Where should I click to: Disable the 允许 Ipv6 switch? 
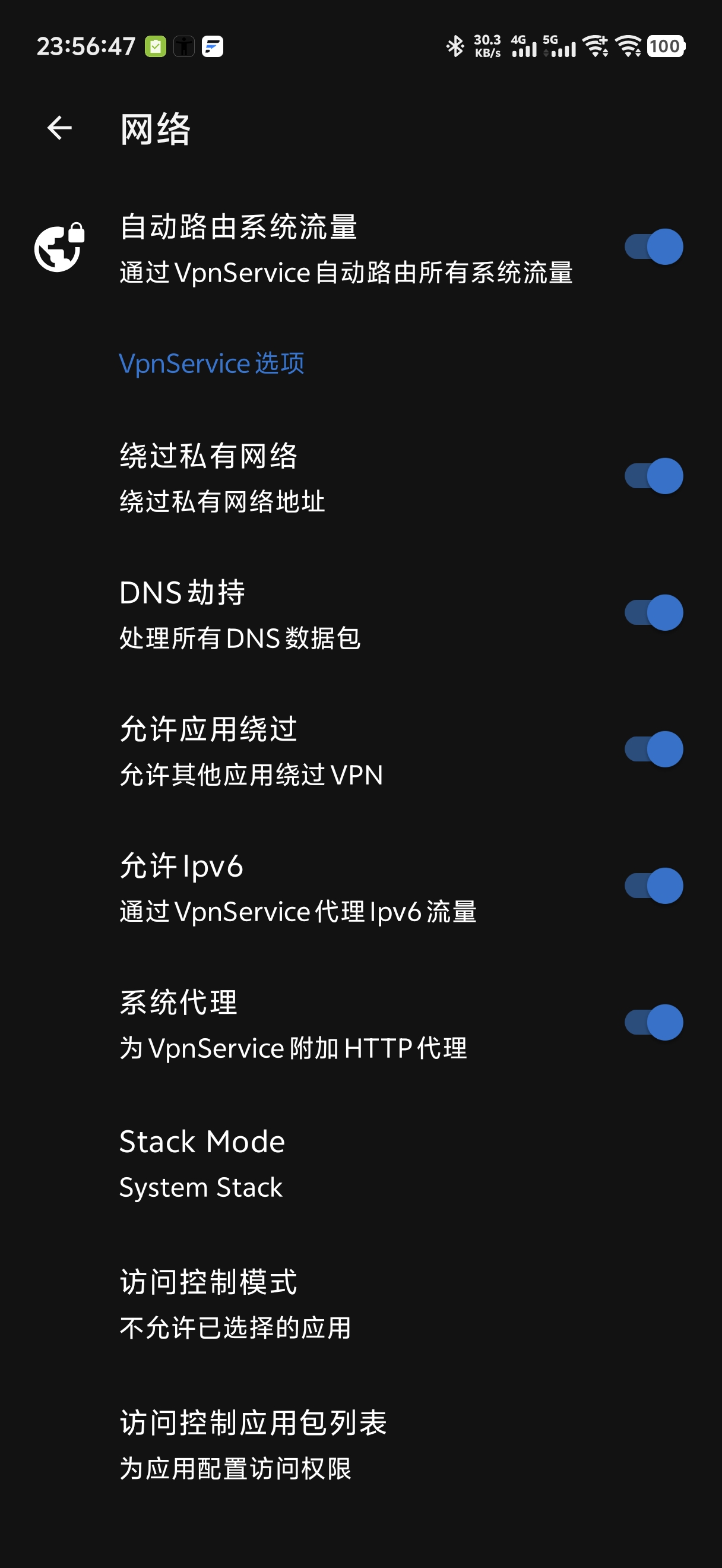click(x=654, y=886)
